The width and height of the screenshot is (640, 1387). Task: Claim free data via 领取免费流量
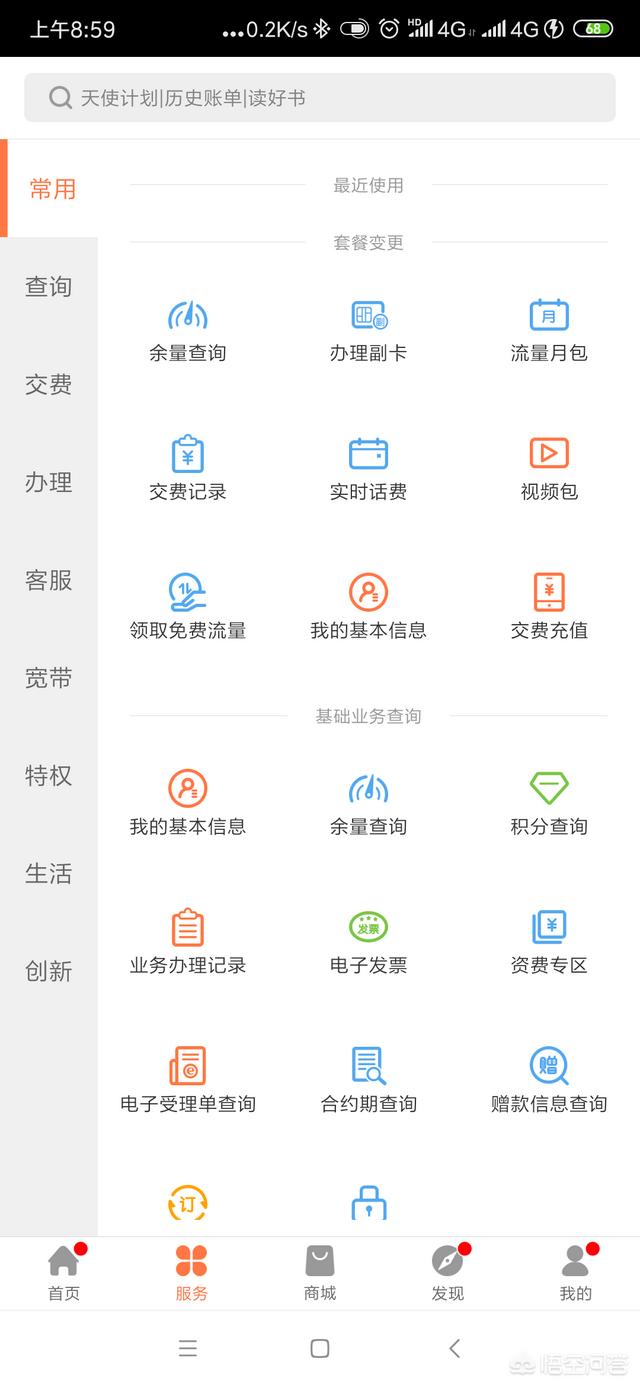coord(188,608)
